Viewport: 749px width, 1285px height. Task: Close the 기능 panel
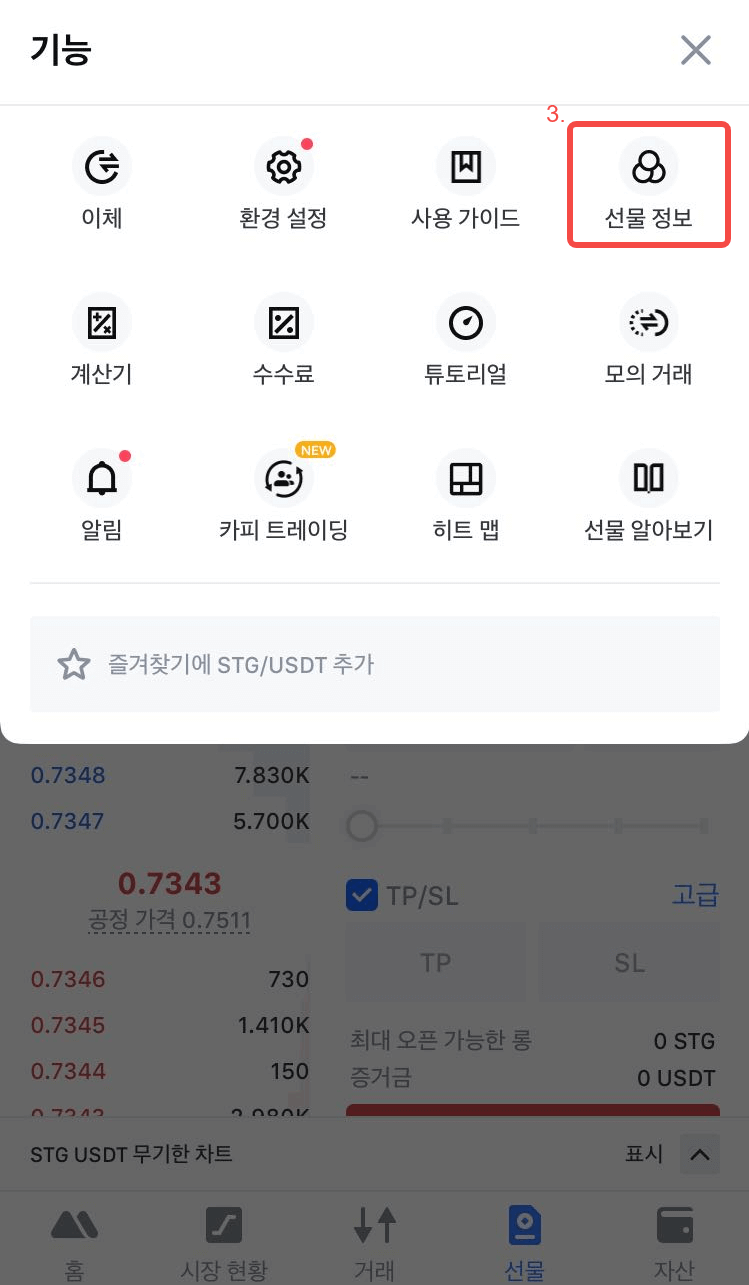click(x=695, y=50)
